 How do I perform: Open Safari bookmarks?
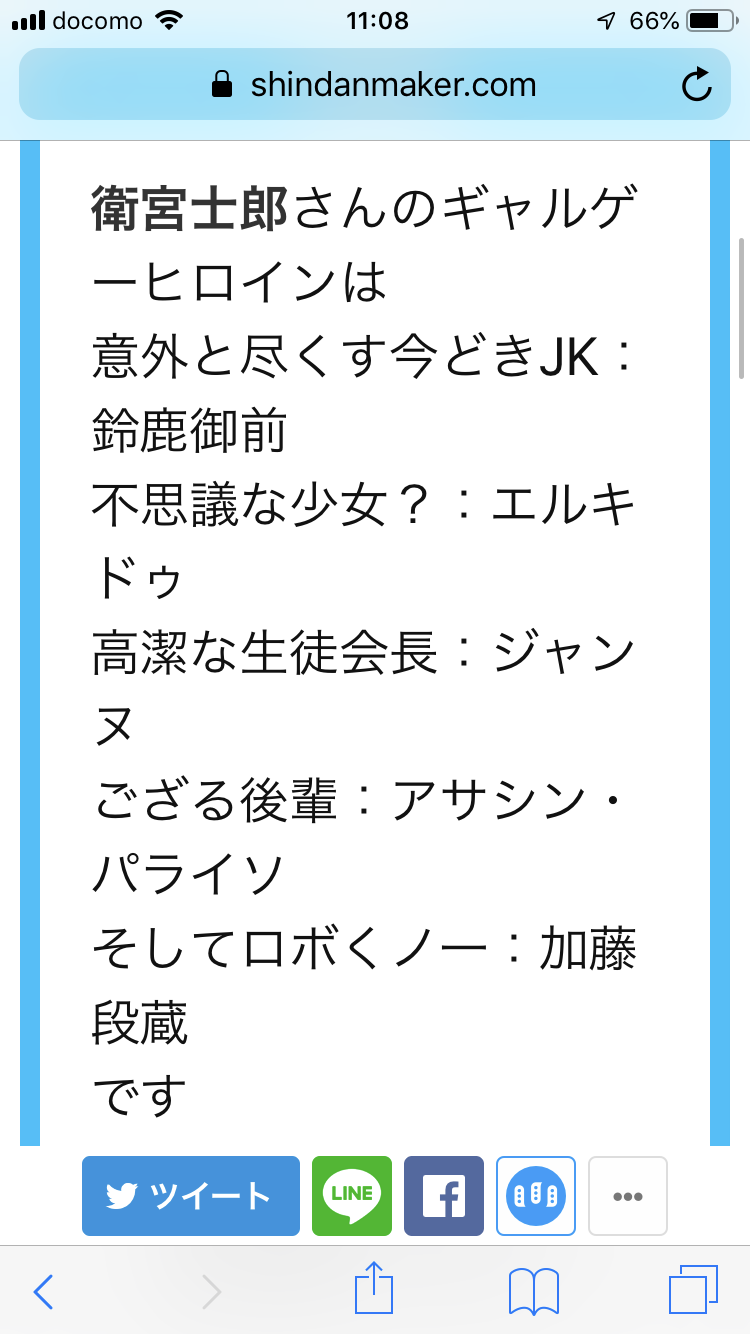coord(534,1292)
